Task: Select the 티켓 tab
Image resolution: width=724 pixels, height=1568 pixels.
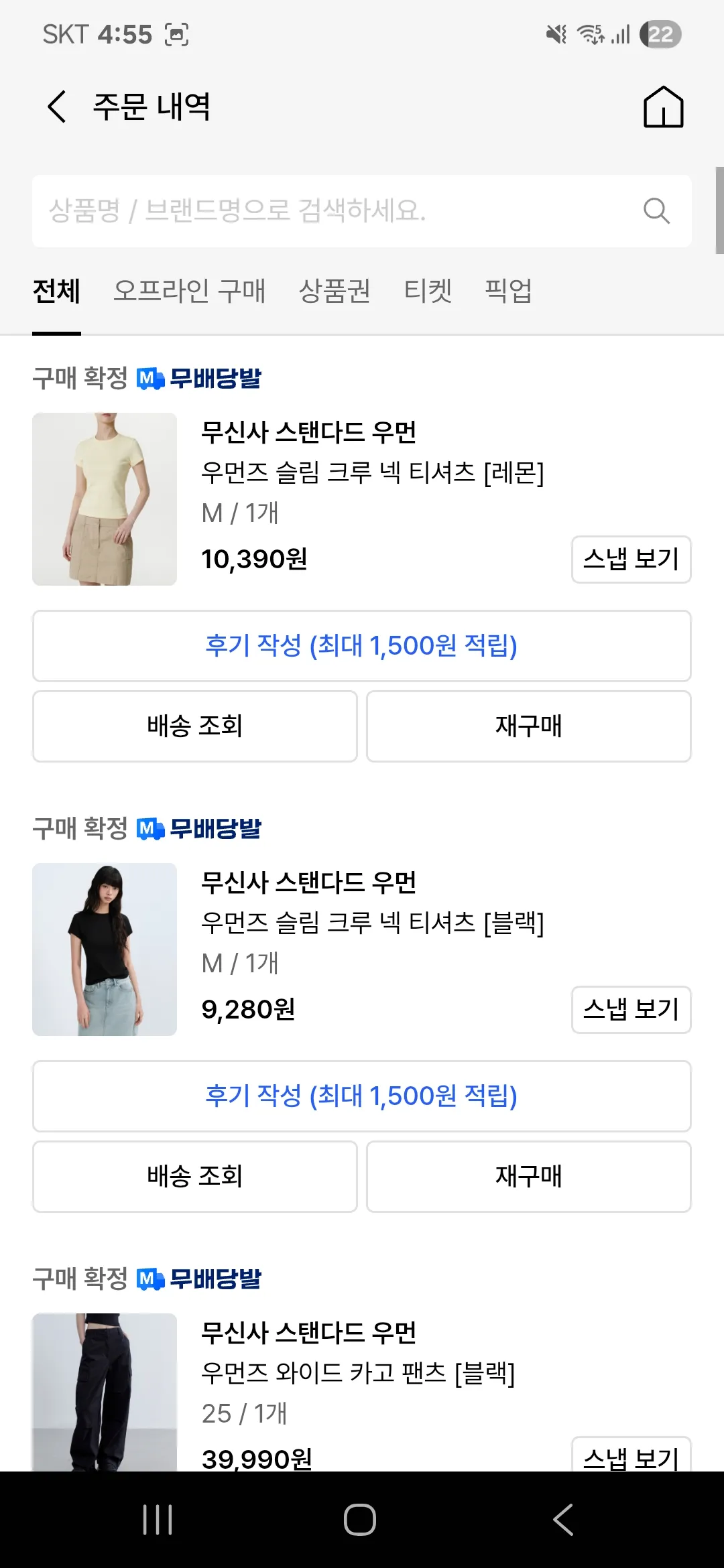Action: (428, 291)
